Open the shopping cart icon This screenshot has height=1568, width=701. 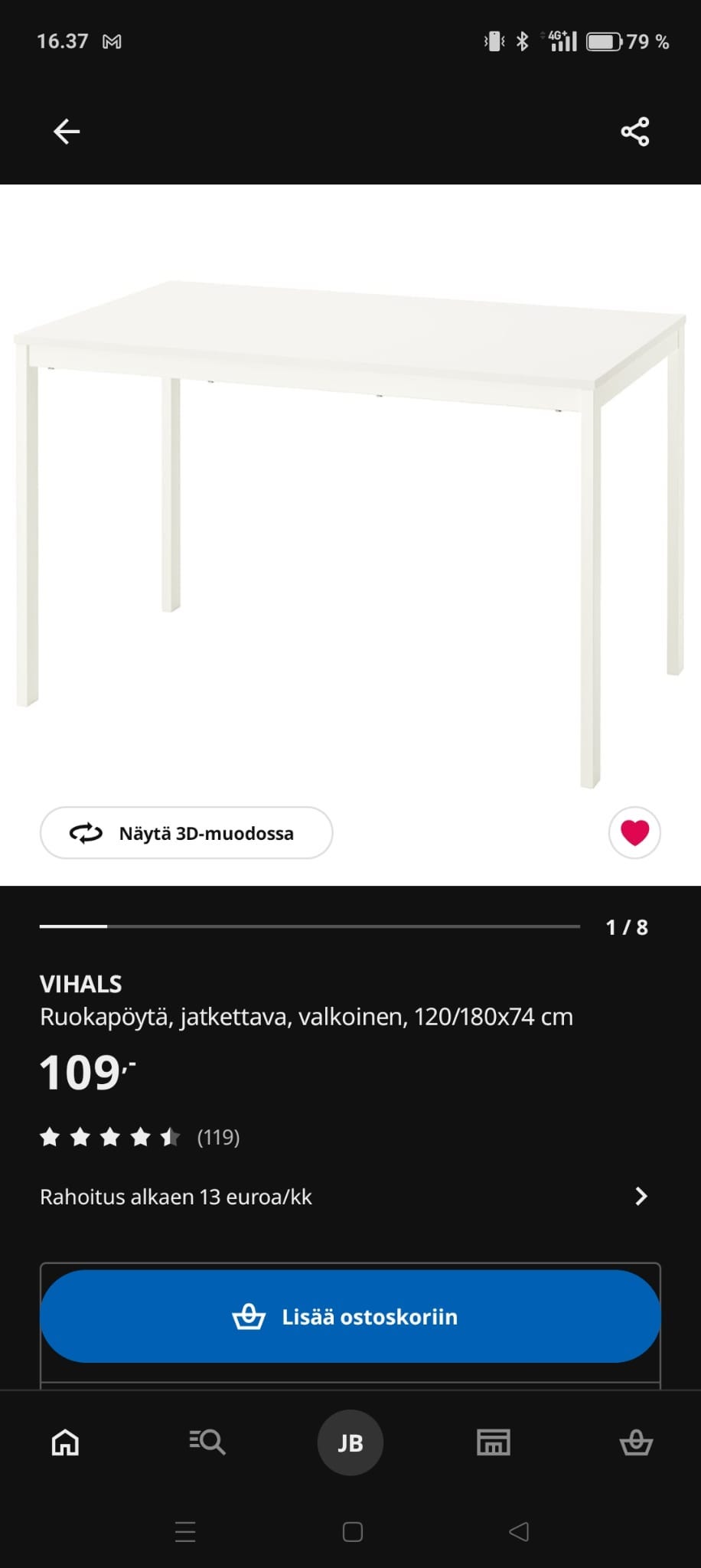[x=636, y=1442]
